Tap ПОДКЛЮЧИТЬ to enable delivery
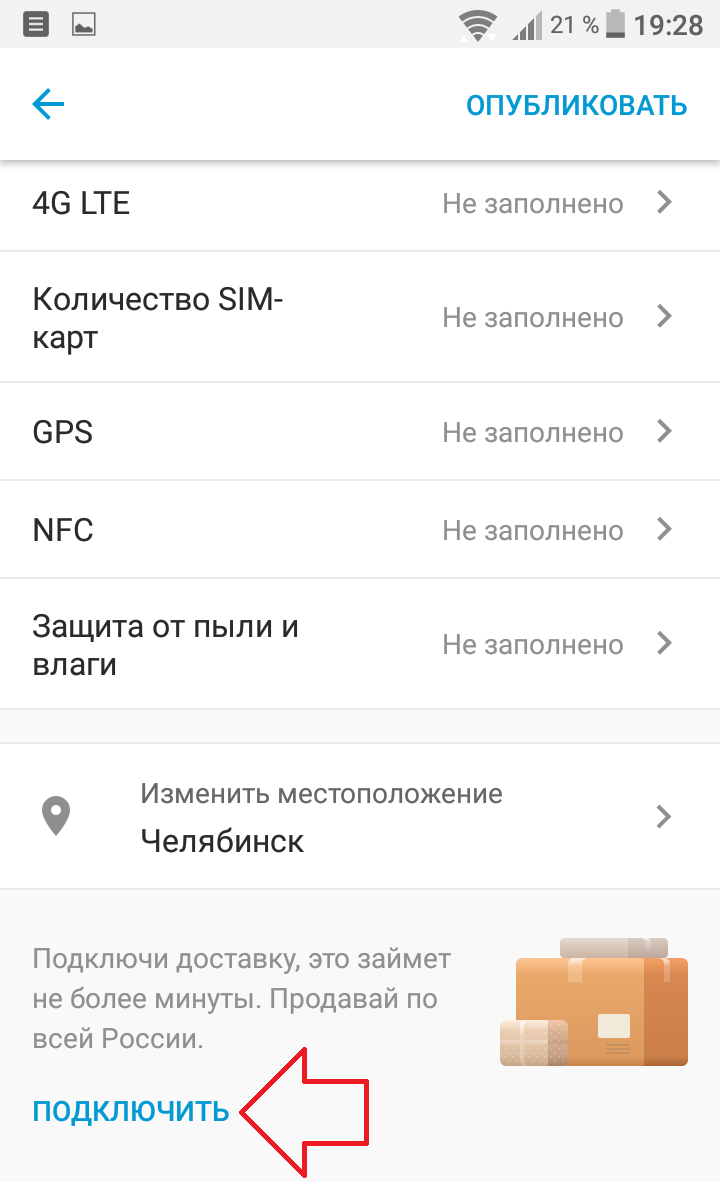The width and height of the screenshot is (720, 1182). coord(131,1112)
